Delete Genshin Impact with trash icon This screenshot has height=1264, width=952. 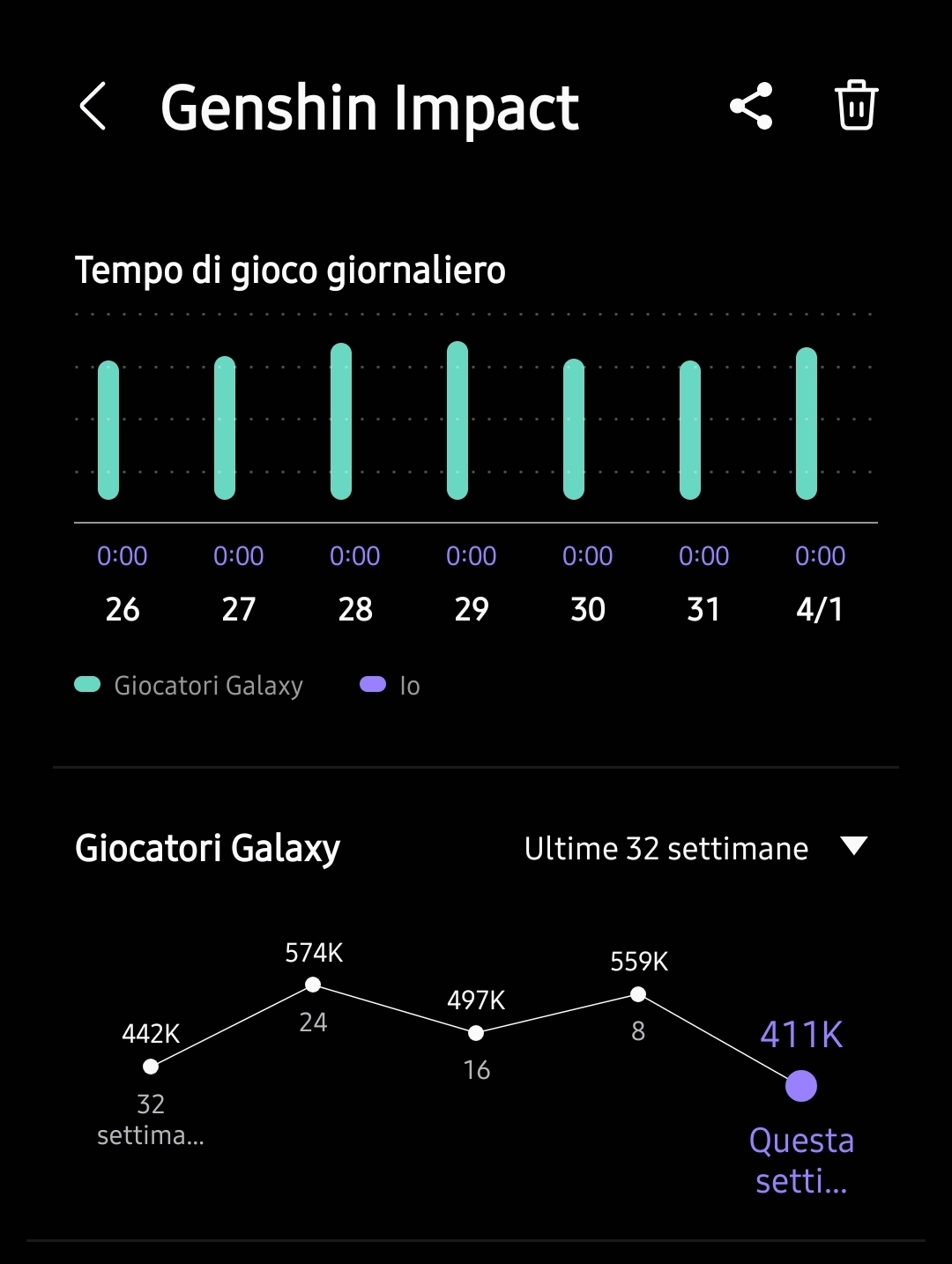(855, 106)
